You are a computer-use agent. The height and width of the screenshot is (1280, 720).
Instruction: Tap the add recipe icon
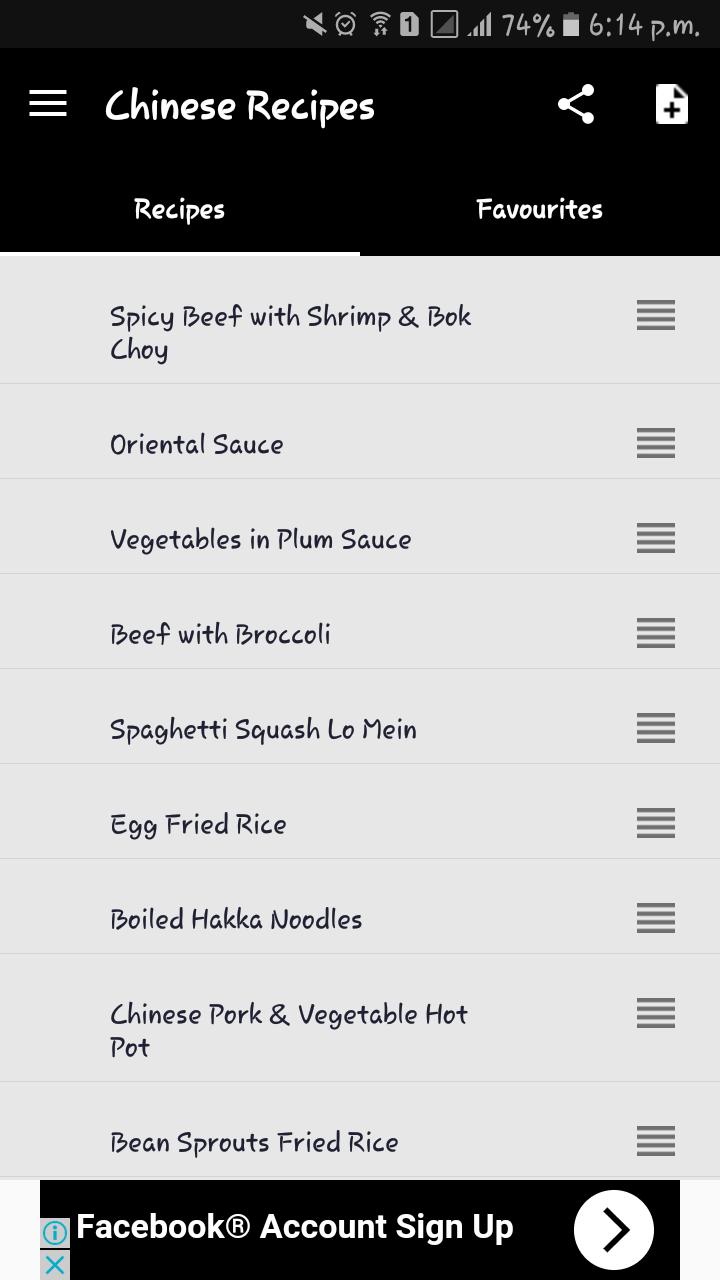[671, 103]
